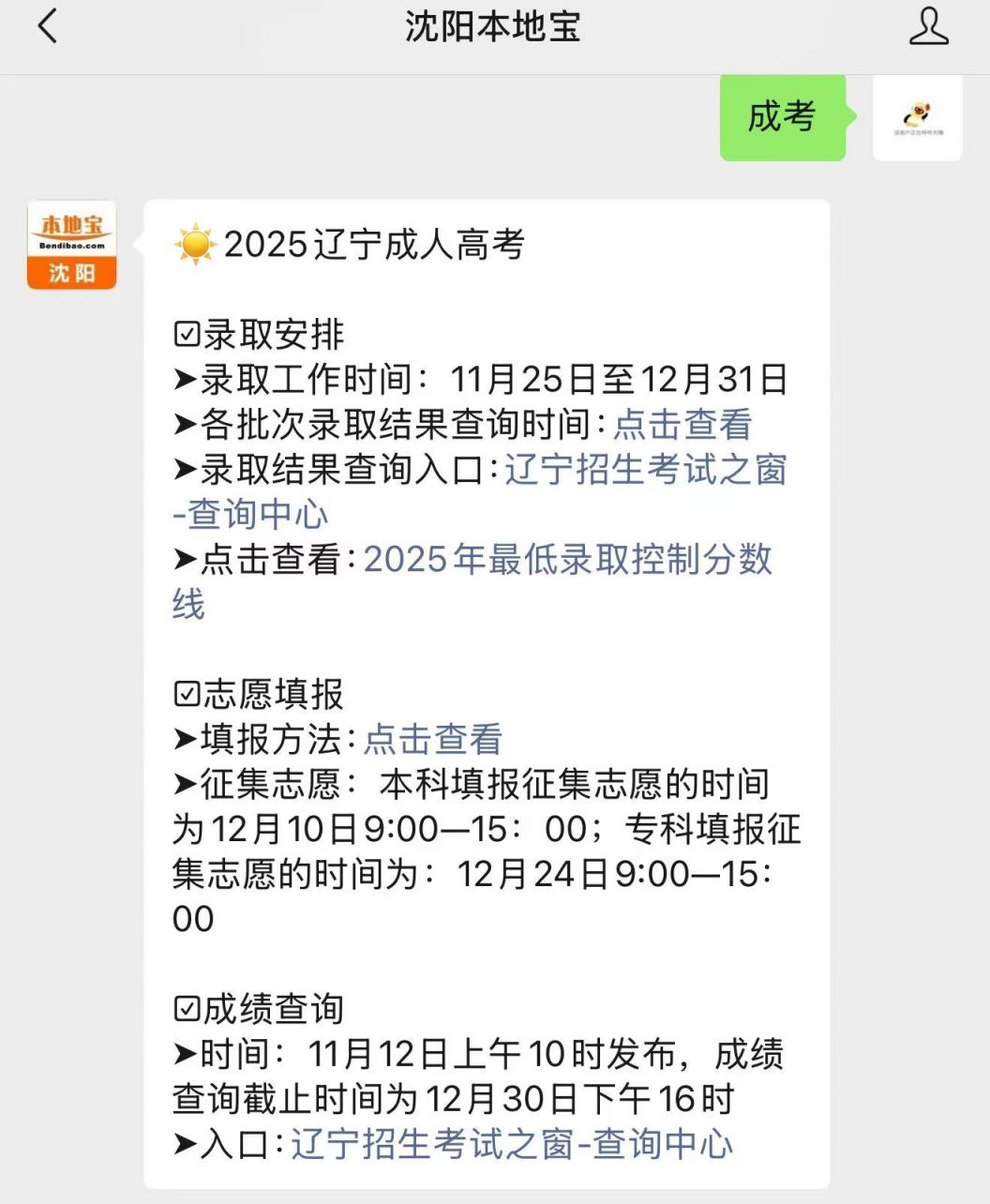Tap the duck avatar beside the green bubble
Screen dimensions: 990x1204
[917, 118]
